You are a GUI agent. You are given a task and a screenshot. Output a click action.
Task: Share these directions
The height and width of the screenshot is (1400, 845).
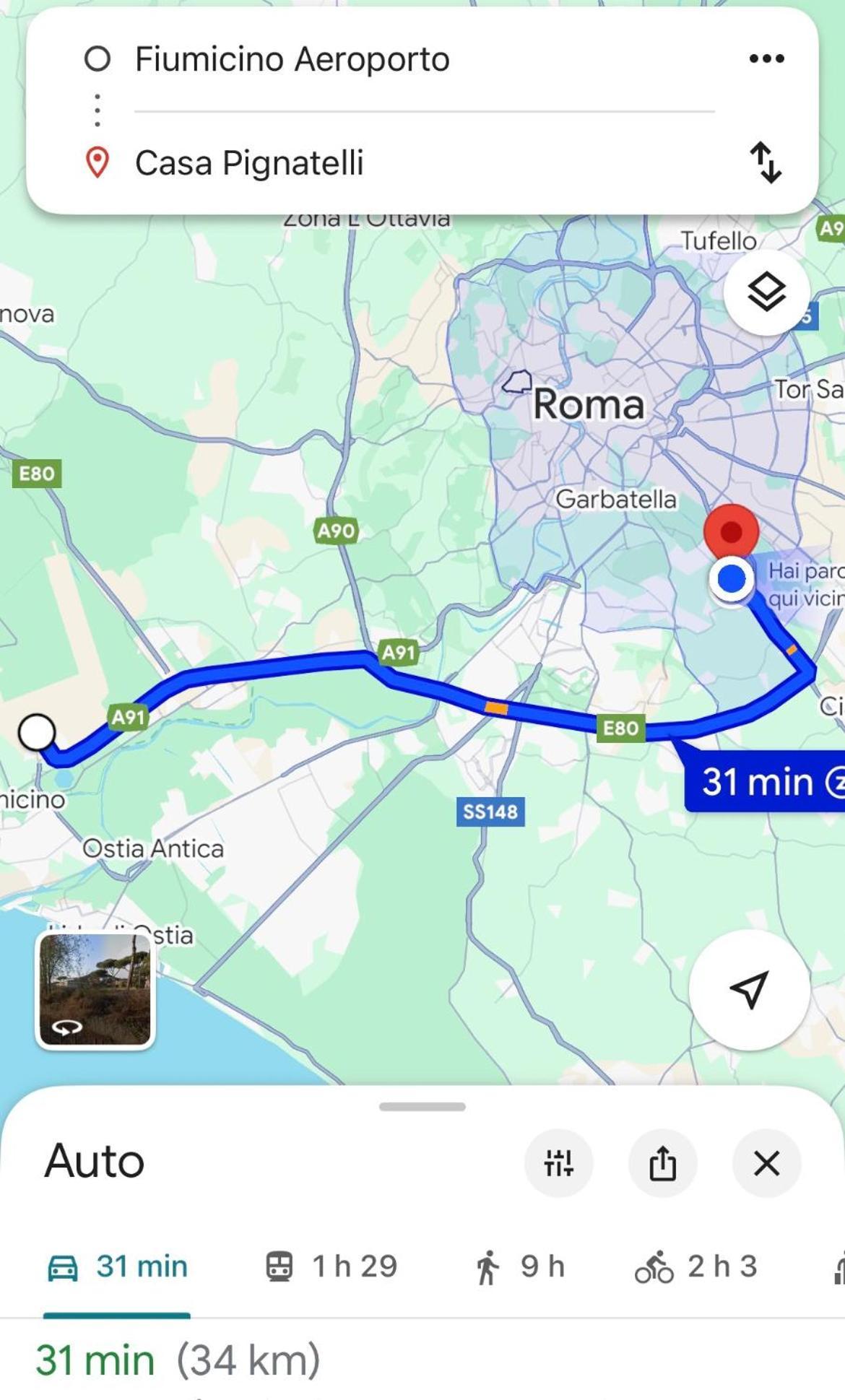tap(662, 1163)
